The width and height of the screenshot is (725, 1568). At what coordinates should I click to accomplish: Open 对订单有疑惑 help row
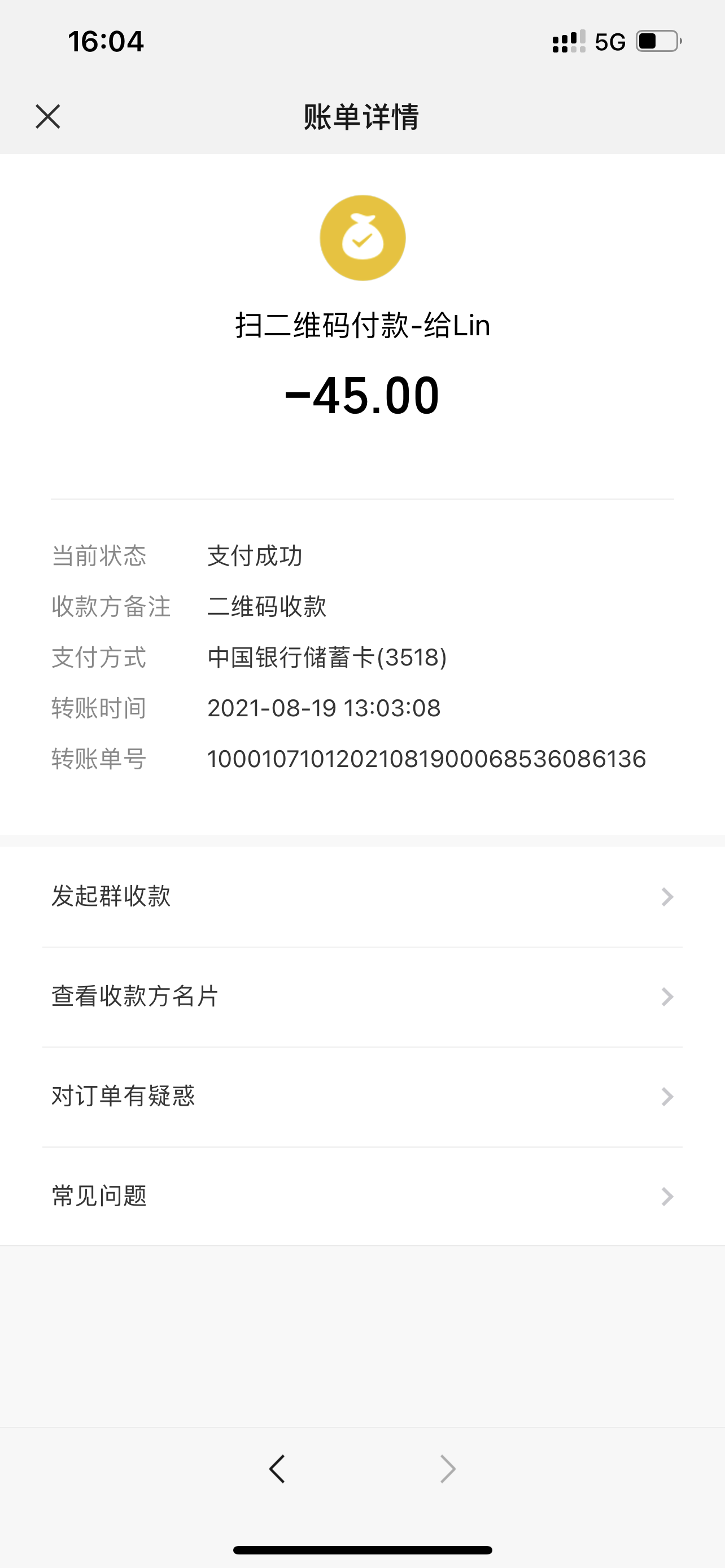coord(362,1097)
